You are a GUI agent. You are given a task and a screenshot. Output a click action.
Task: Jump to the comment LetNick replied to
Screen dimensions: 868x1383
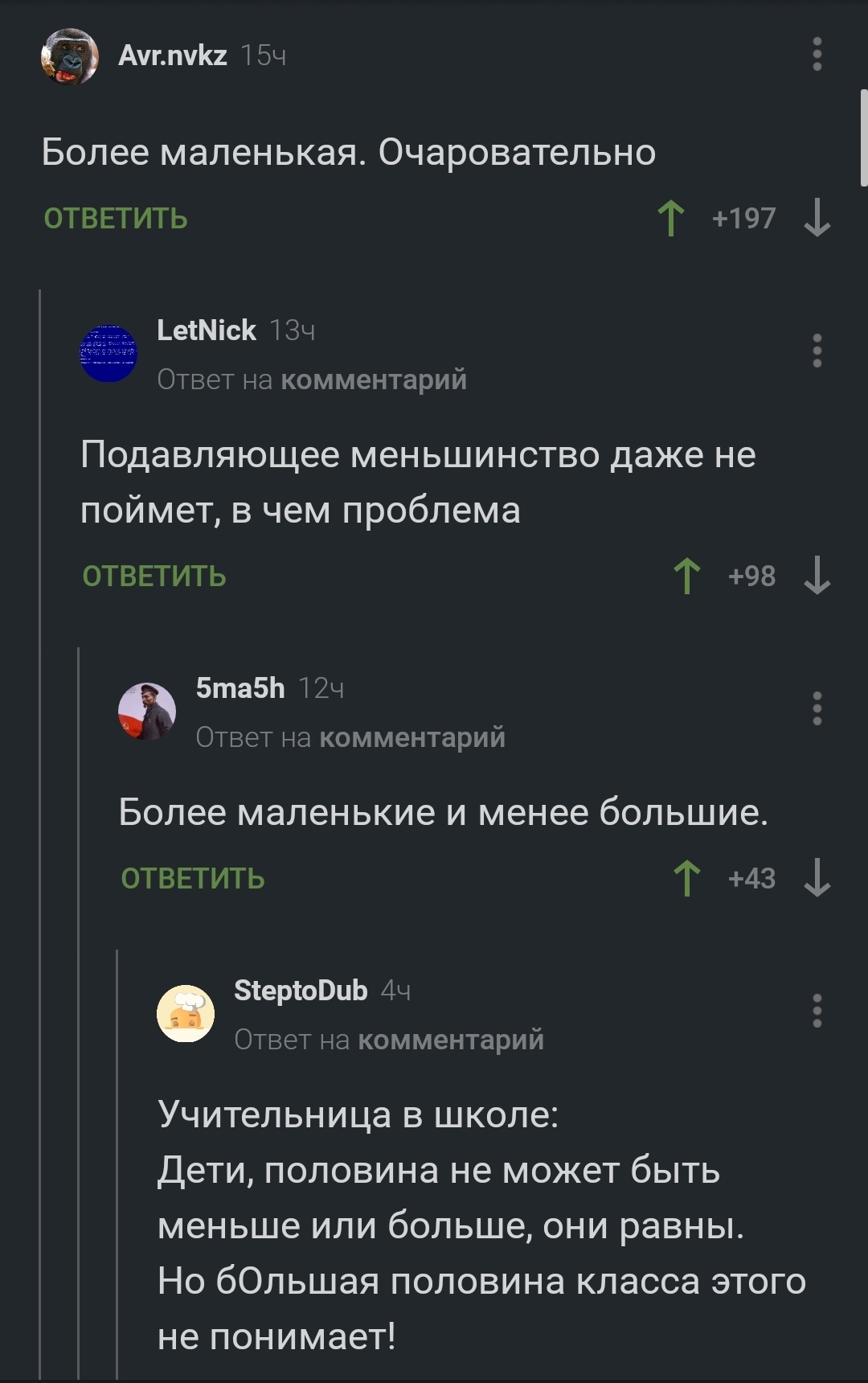(x=373, y=379)
